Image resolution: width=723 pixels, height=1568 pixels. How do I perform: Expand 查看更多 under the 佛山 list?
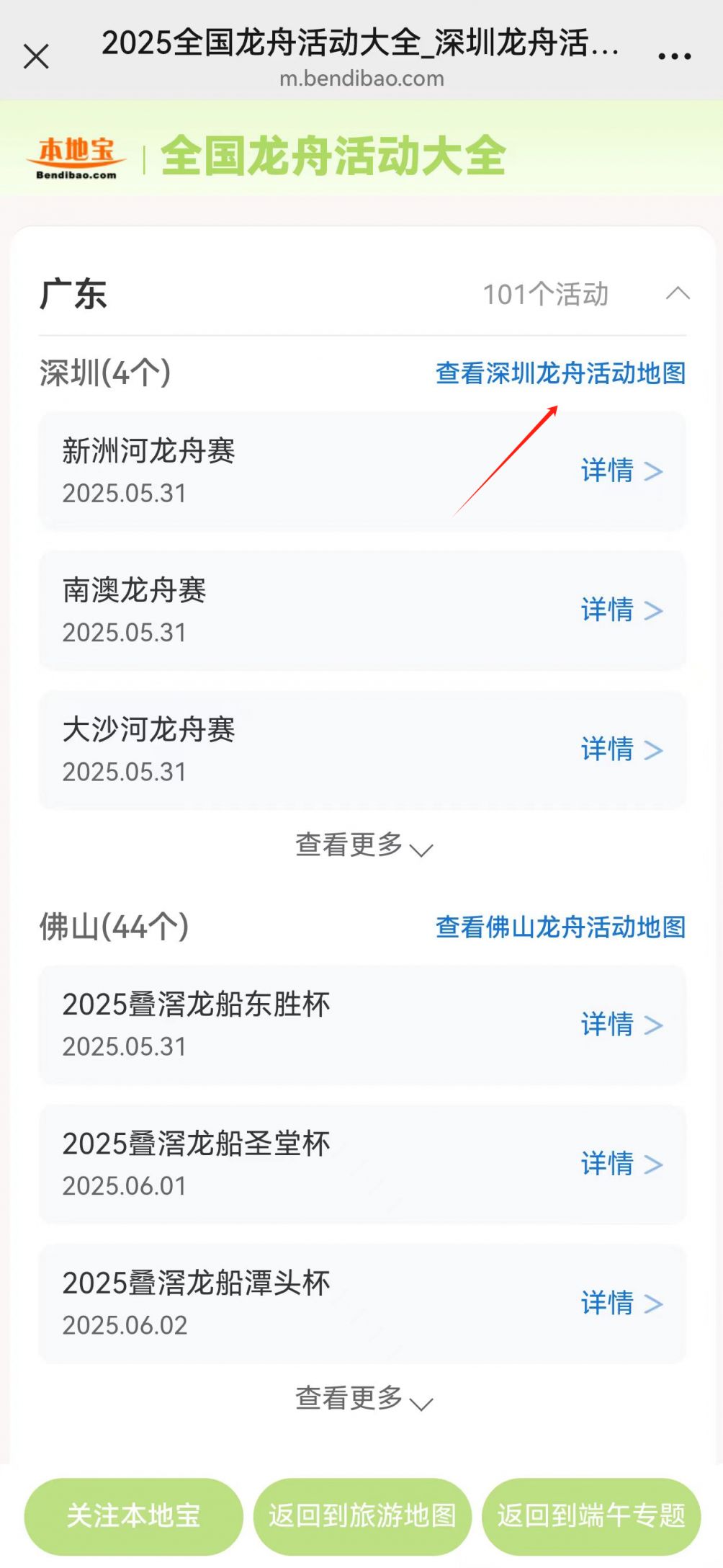tap(364, 1399)
